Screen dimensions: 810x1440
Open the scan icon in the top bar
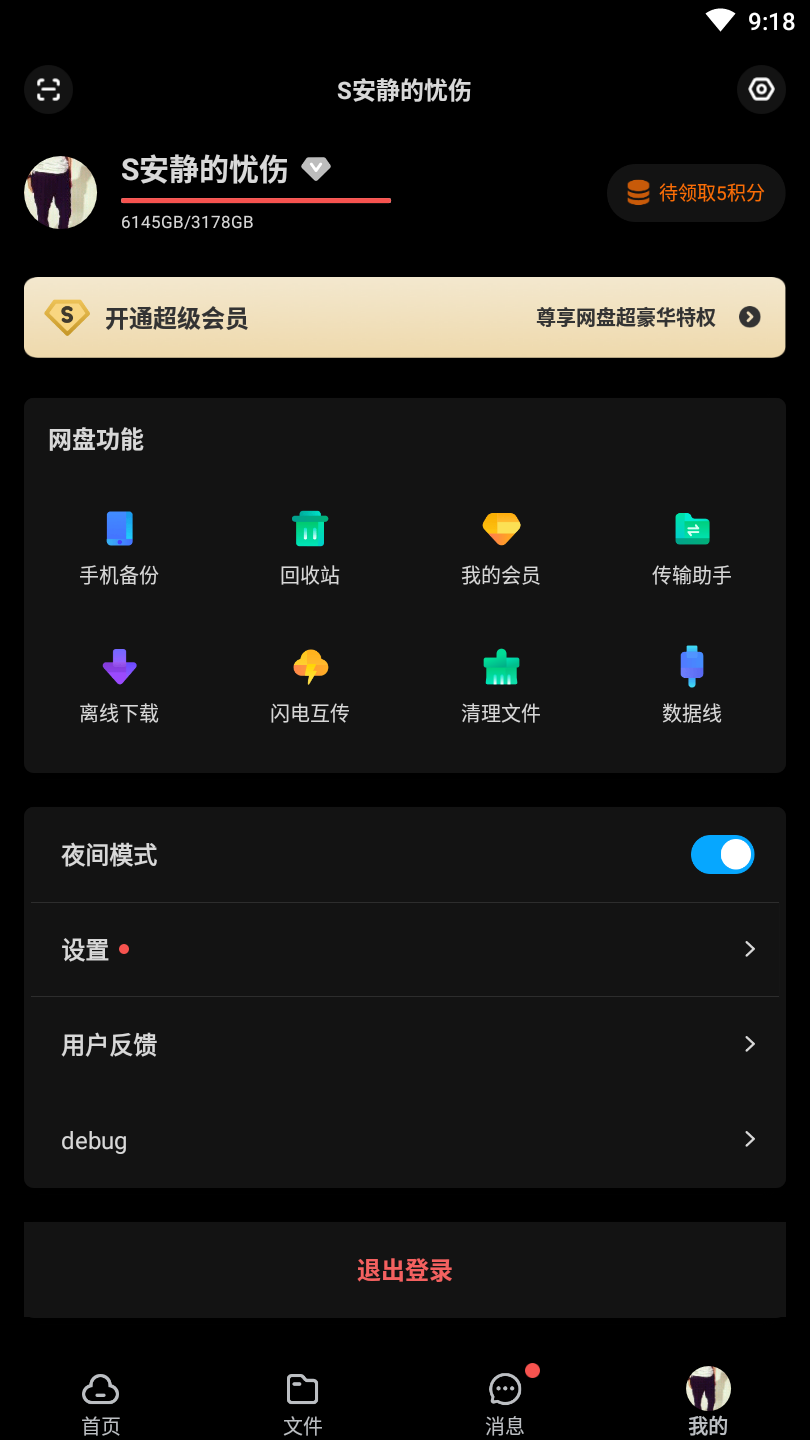click(48, 90)
